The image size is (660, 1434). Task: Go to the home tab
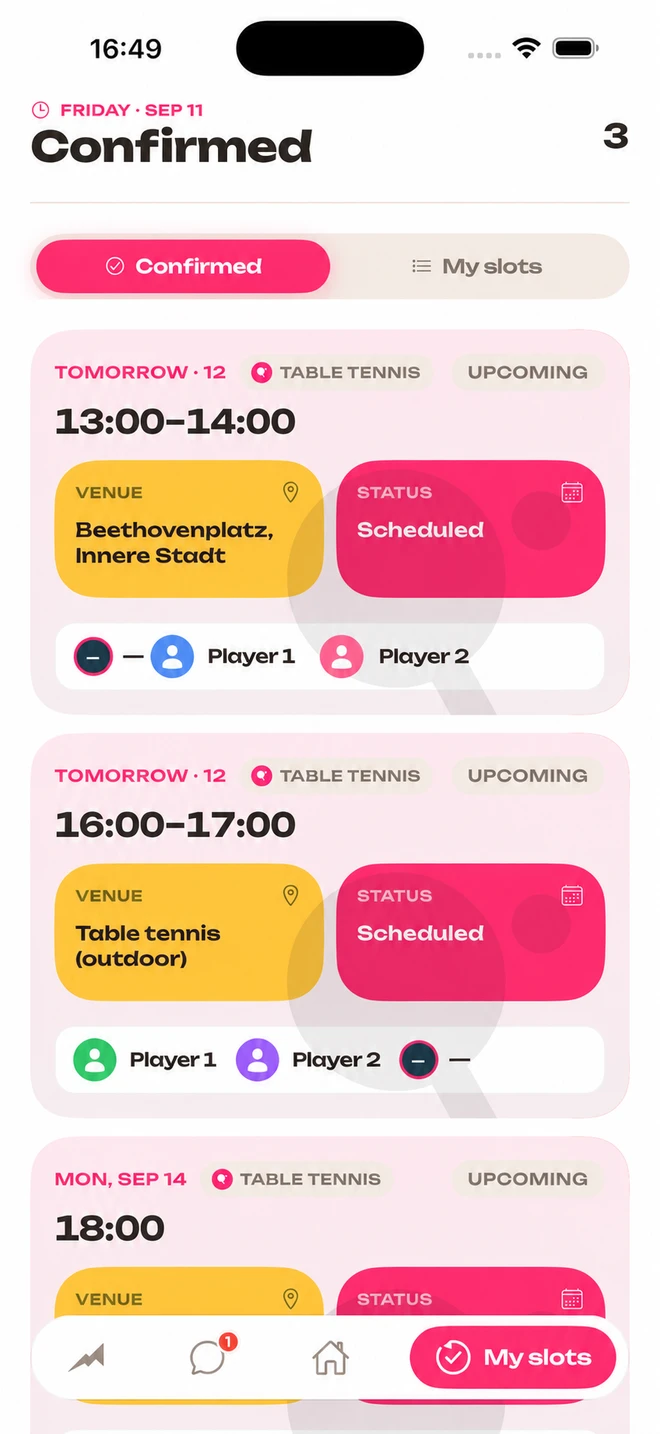[x=330, y=1358]
